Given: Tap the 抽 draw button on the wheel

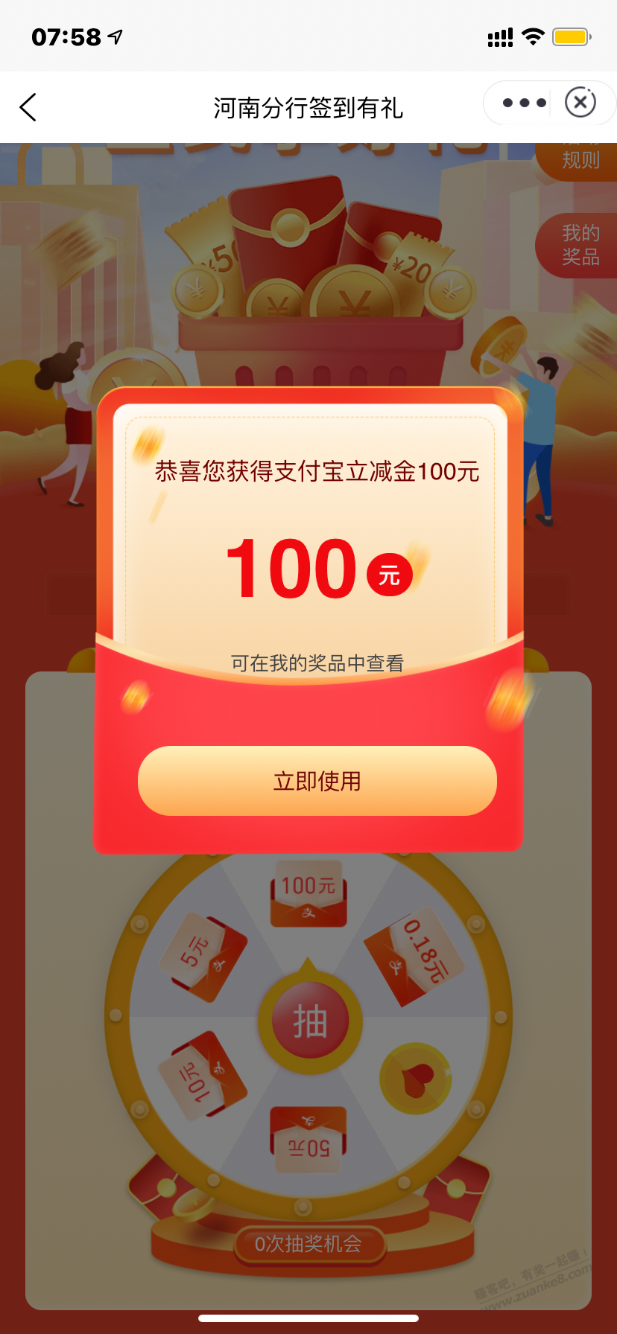Looking at the screenshot, I should click(309, 1021).
